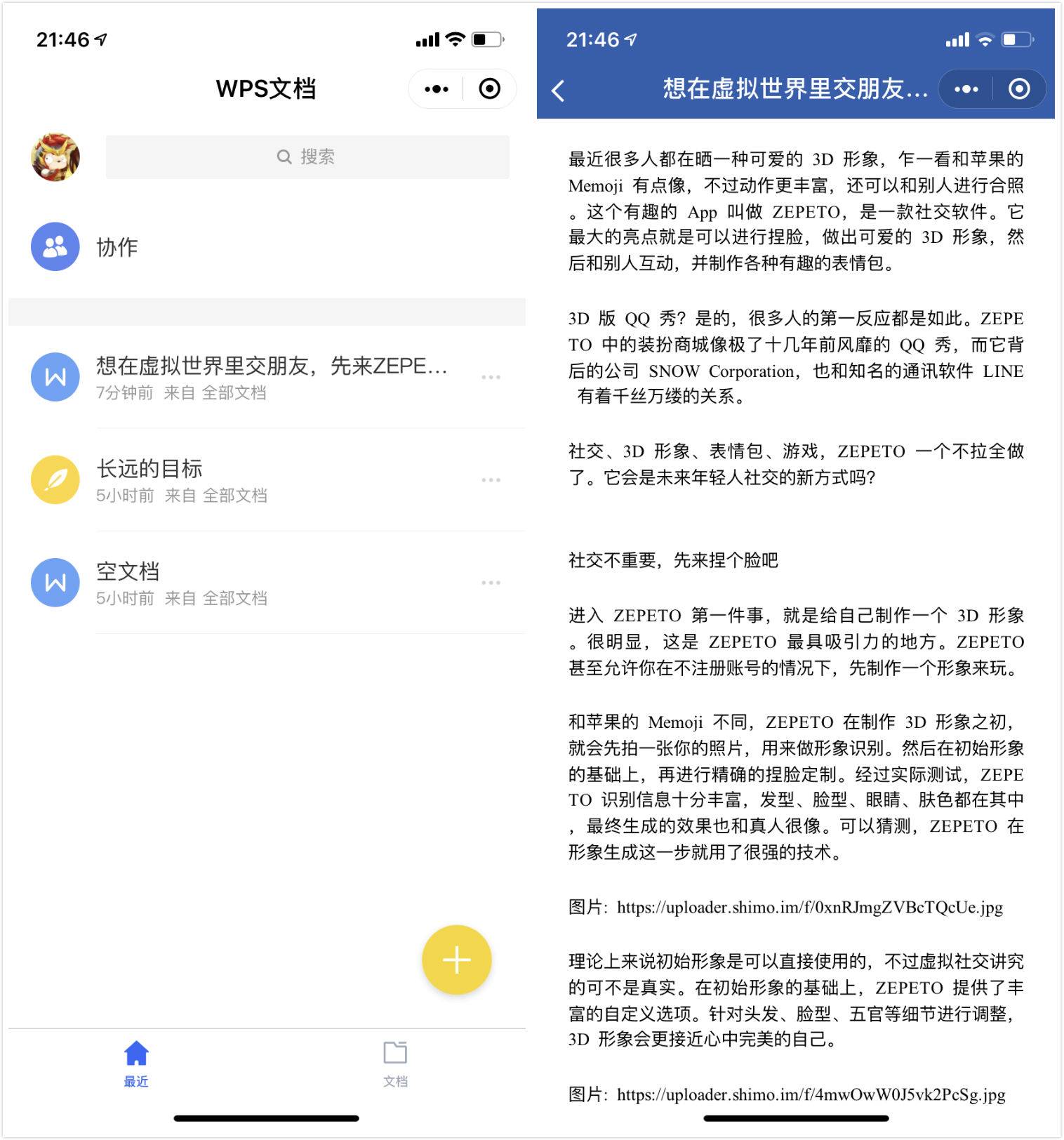Open the more options menu for 长远的目标
The height and width of the screenshot is (1140, 1064).
[492, 479]
